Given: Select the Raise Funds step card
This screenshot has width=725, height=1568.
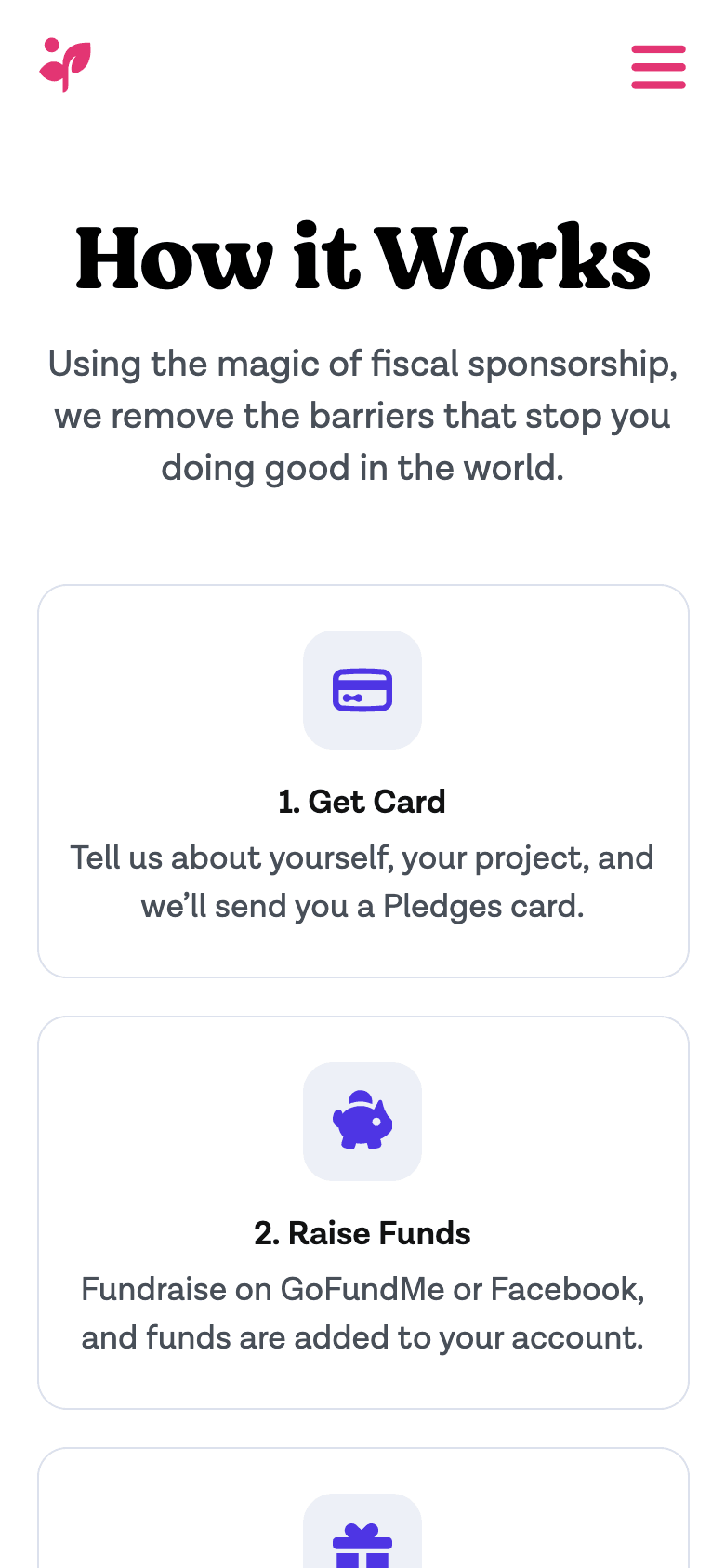Looking at the screenshot, I should pos(362,1212).
